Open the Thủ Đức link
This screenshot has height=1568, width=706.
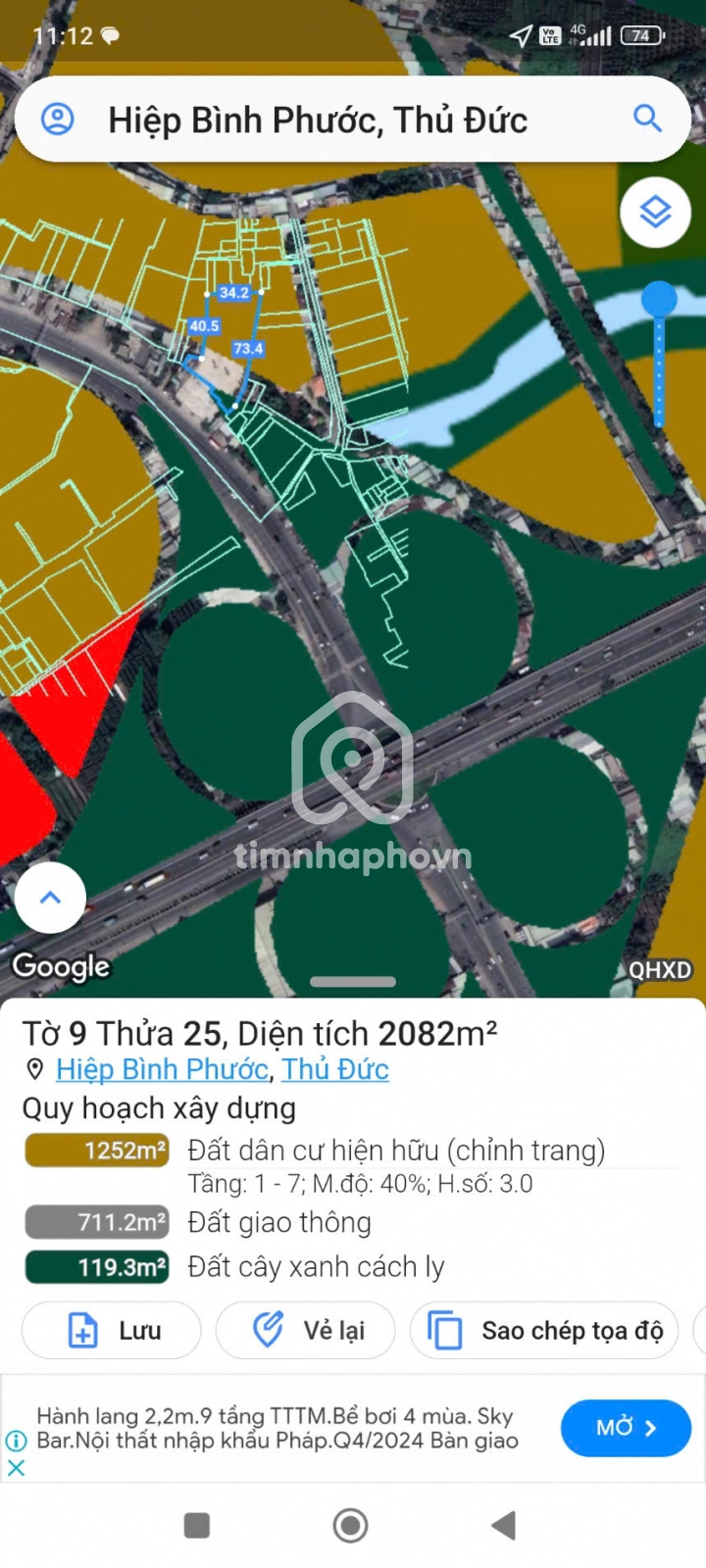(x=335, y=1069)
